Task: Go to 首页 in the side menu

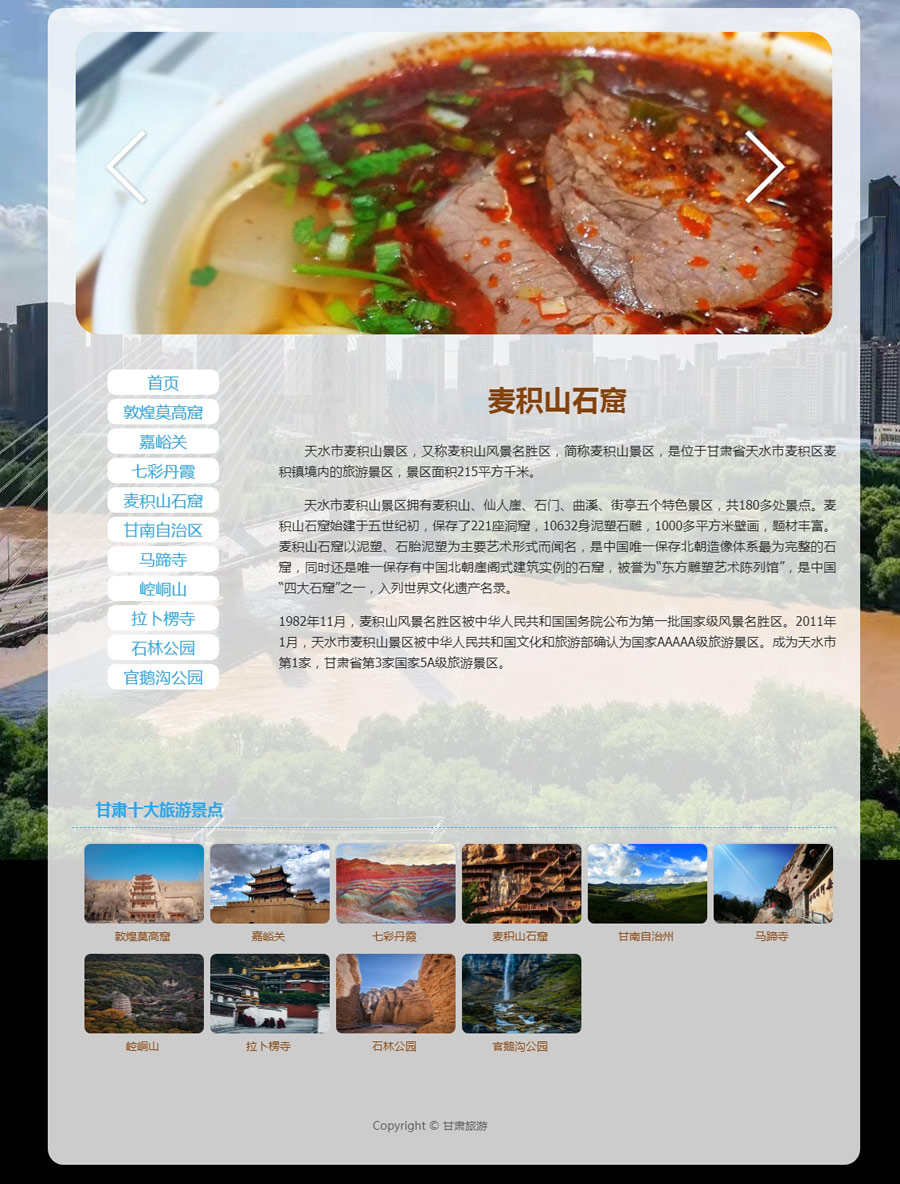Action: (x=163, y=383)
